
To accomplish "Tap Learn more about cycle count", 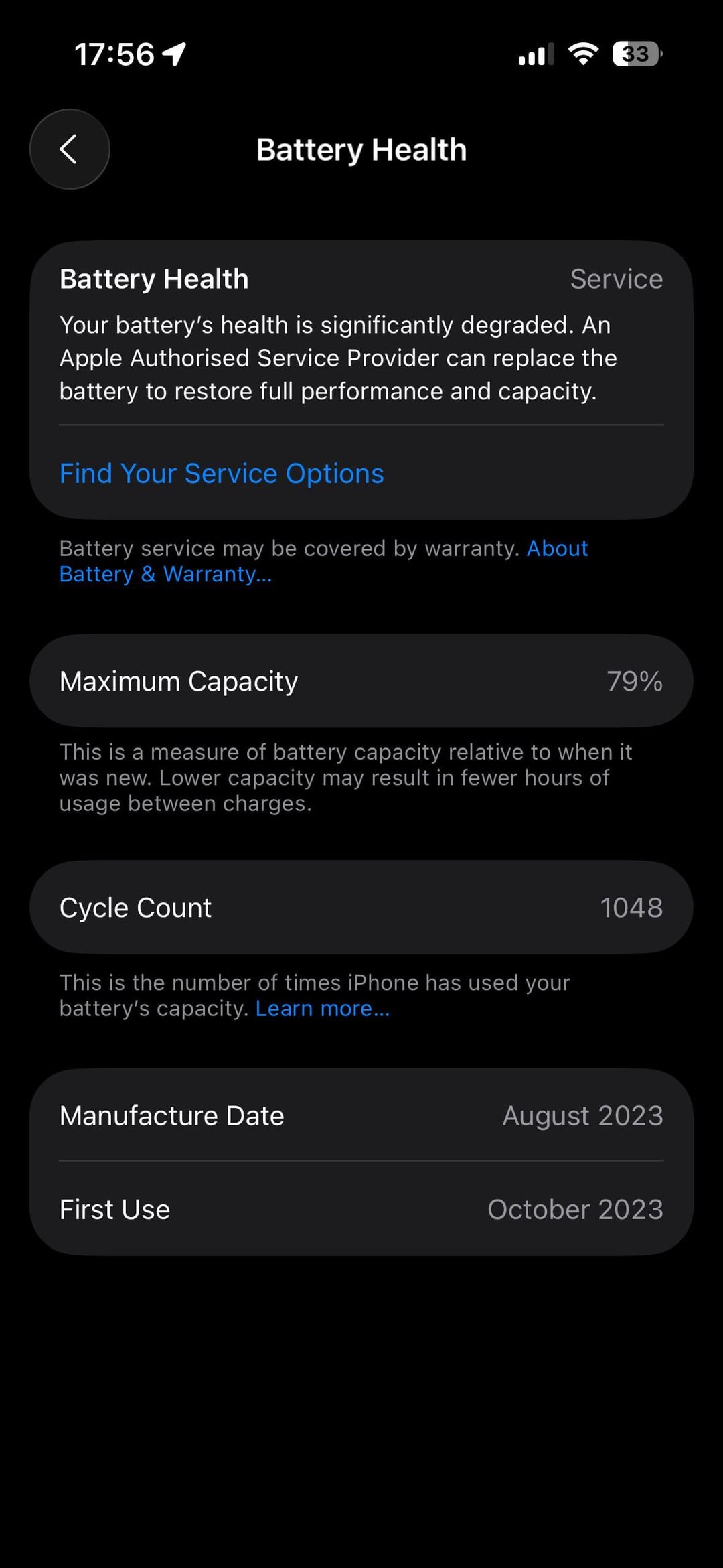I will click(x=322, y=1009).
